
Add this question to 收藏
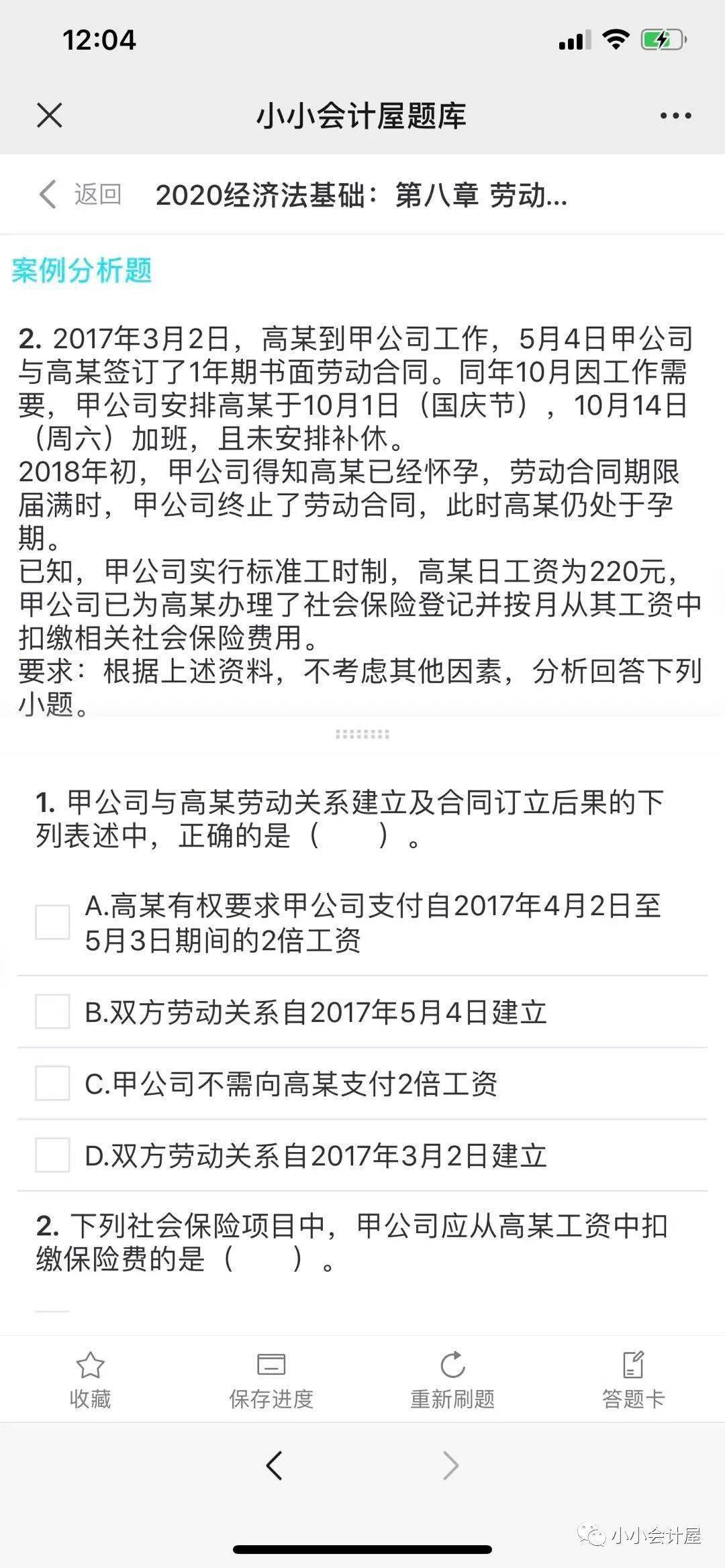91,1379
